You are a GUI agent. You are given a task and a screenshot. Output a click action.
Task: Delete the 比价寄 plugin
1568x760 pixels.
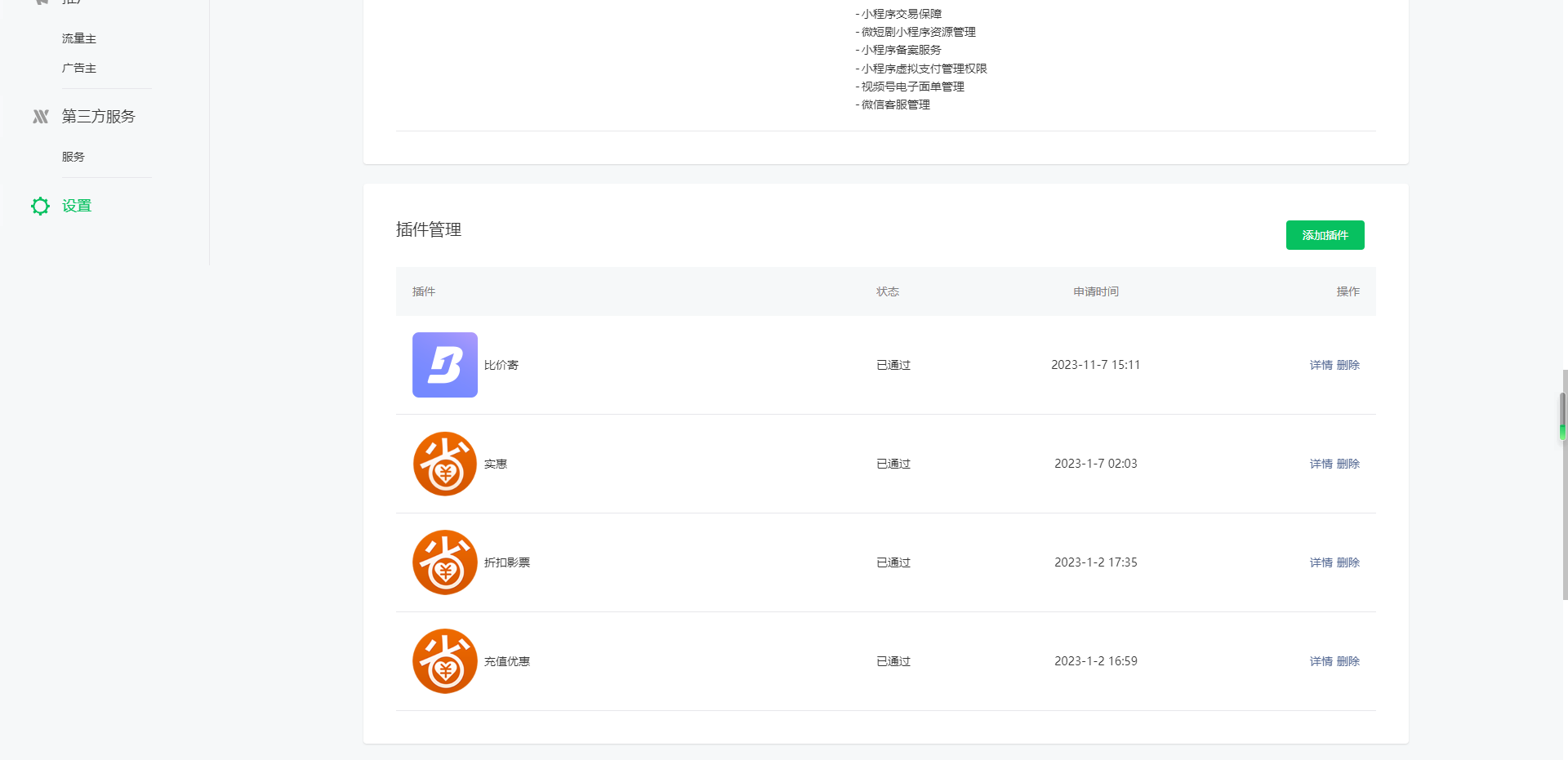(x=1348, y=365)
